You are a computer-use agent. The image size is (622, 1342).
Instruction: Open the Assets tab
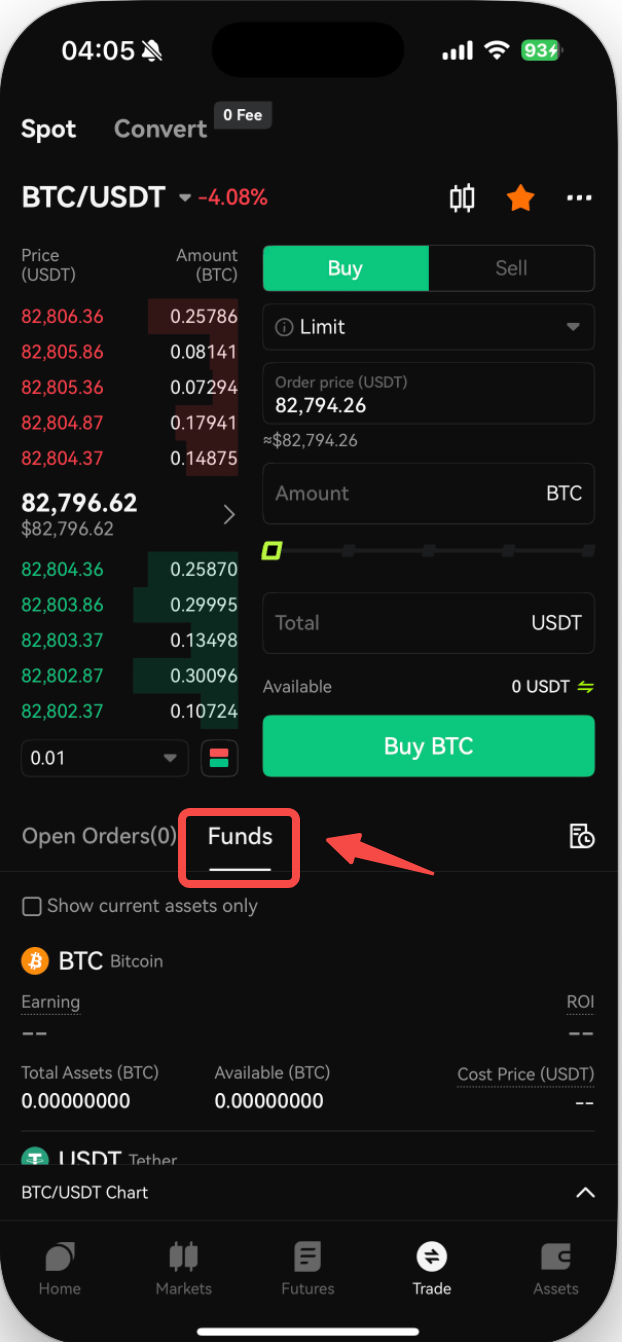pos(556,1268)
